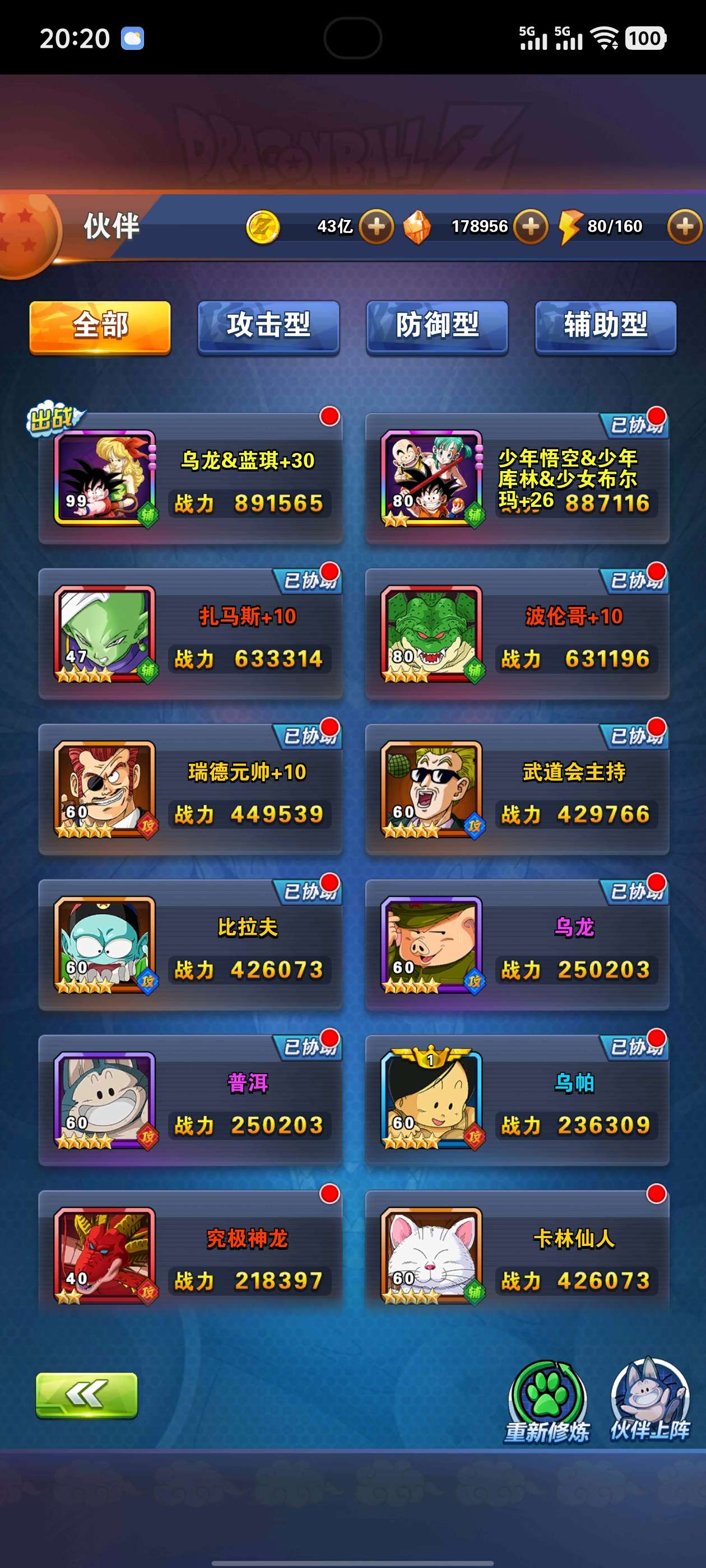Image resolution: width=706 pixels, height=1568 pixels.
Task: Open the 武道会主持 partner card
Action: [517, 790]
